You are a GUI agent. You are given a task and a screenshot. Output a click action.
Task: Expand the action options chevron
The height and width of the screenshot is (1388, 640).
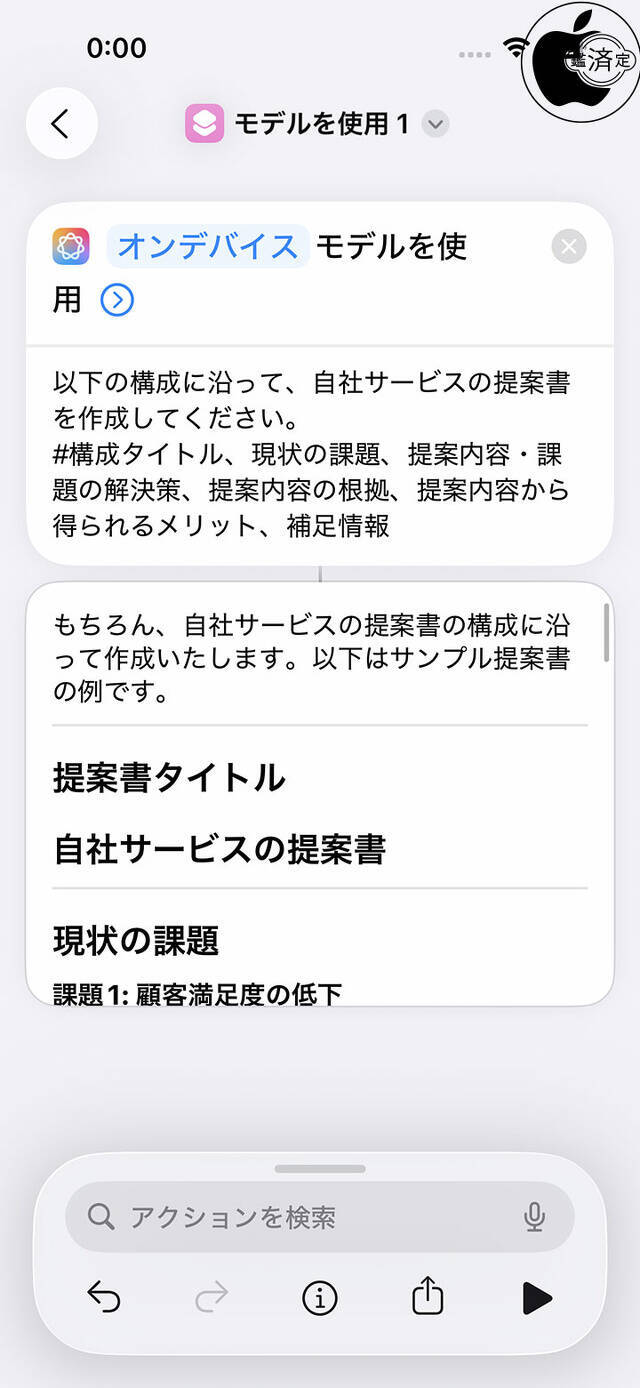tap(117, 299)
